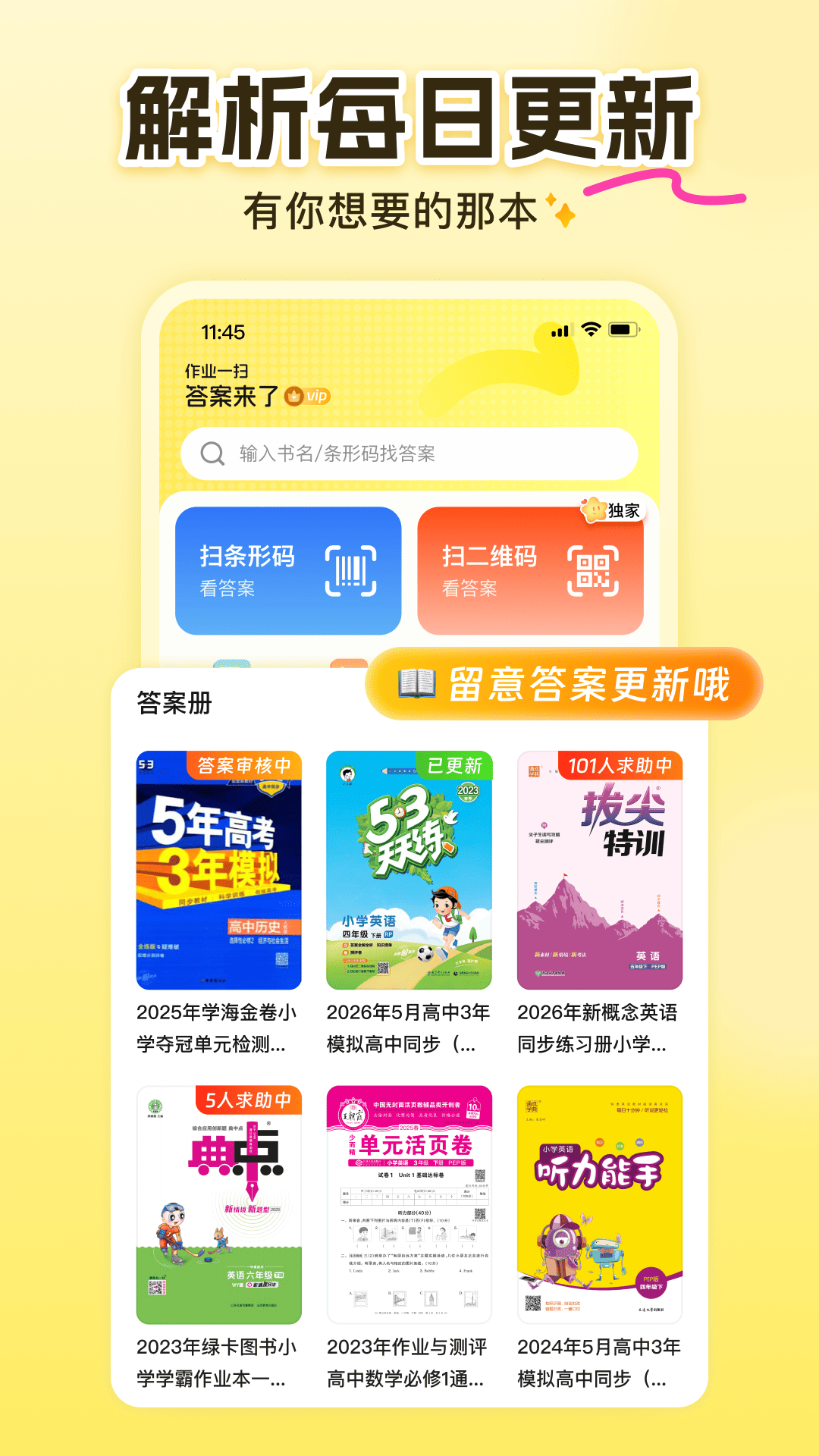Image resolution: width=819 pixels, height=1456 pixels.
Task: Open the 输入书名/条形码找答案 search field
Action: click(x=409, y=452)
